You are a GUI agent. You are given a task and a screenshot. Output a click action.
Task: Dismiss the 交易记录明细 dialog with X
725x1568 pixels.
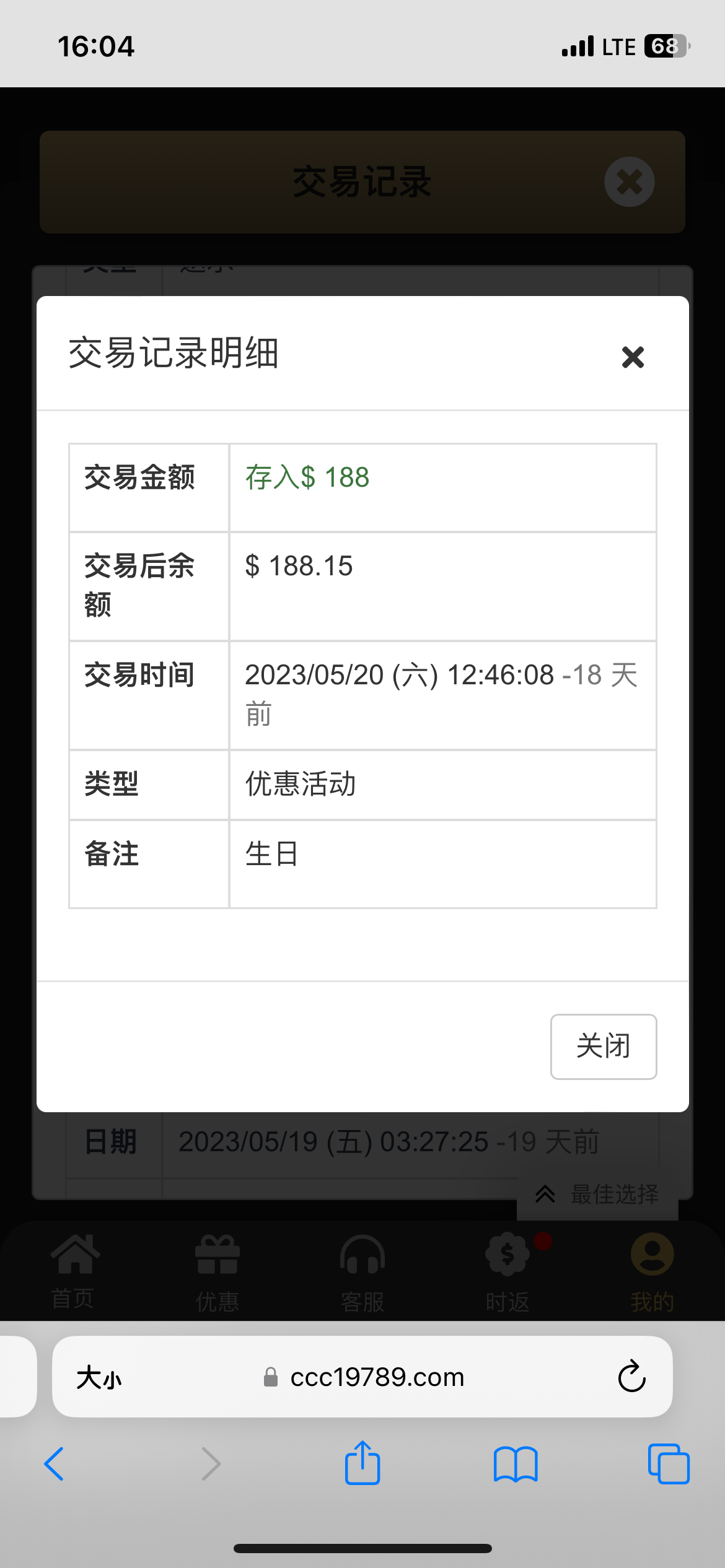pyautogui.click(x=633, y=357)
